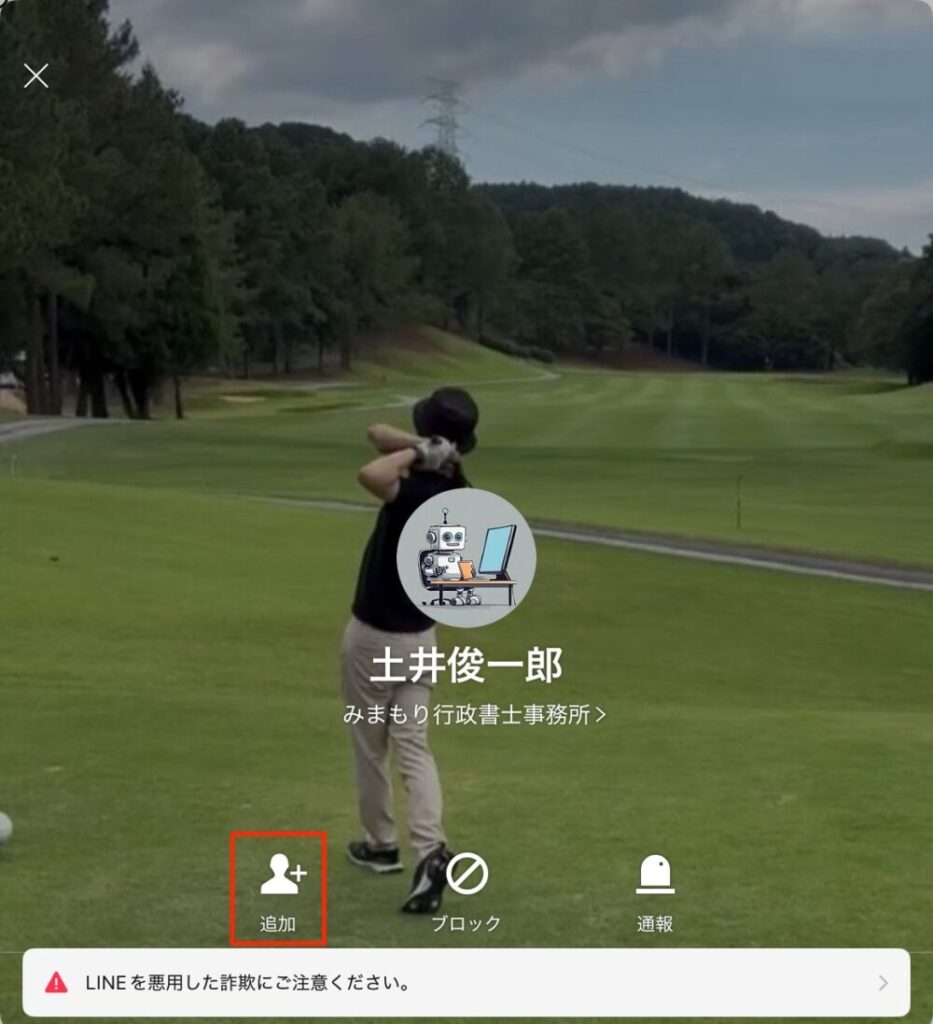Open the LINE fraud warning banner
The width and height of the screenshot is (933, 1024).
[x=466, y=982]
